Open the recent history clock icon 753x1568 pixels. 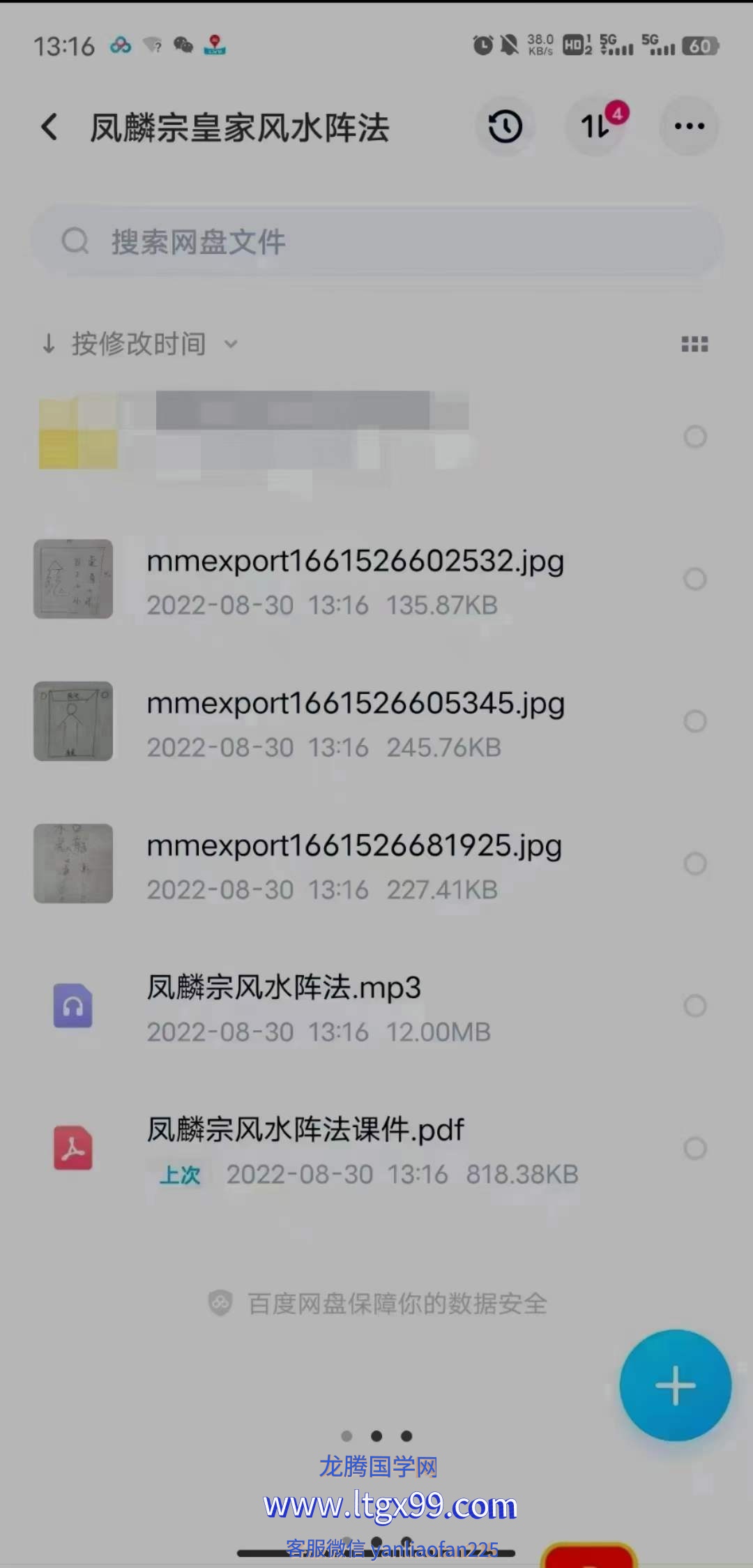point(505,127)
